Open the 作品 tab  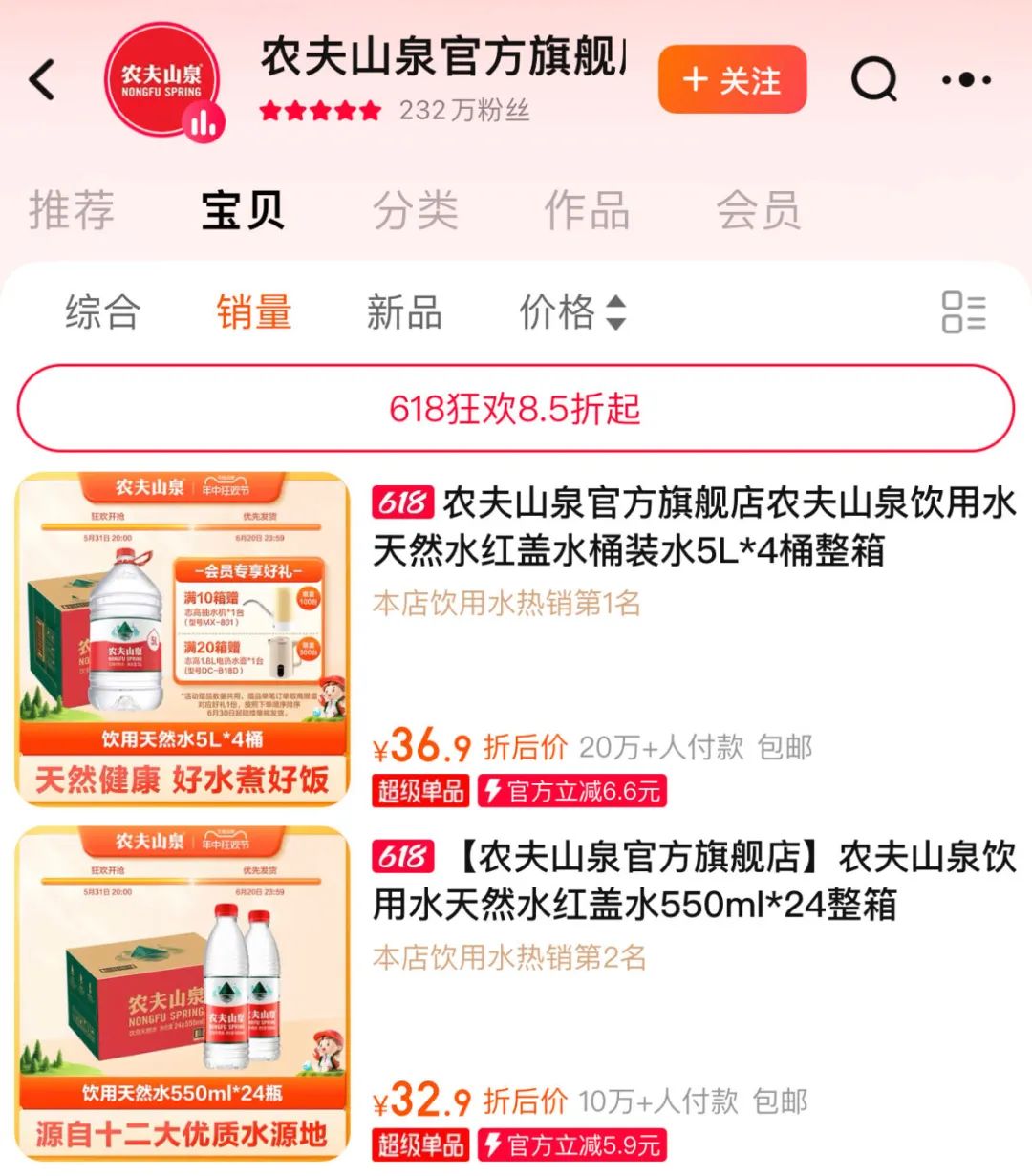click(587, 210)
